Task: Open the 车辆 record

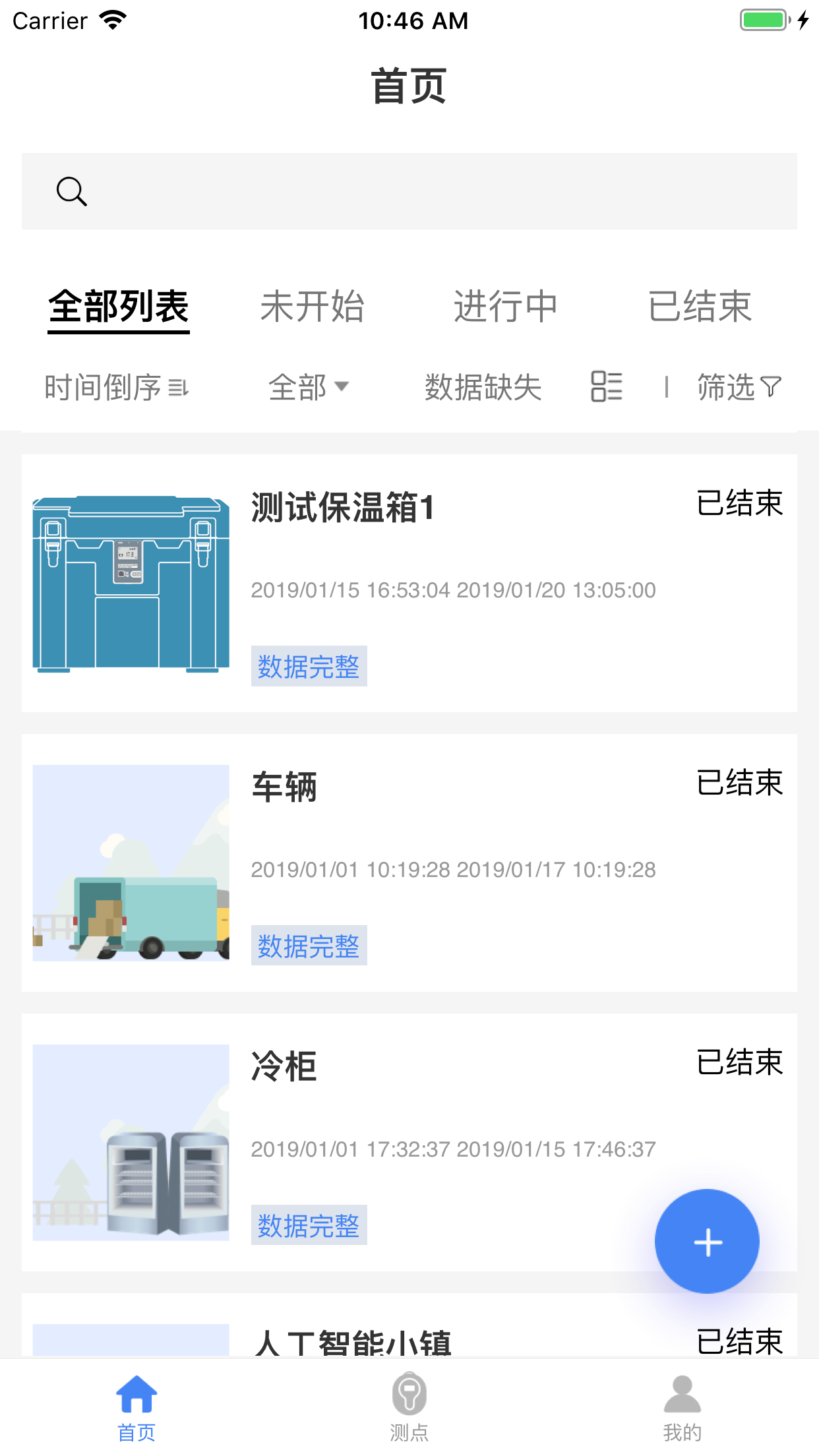Action: point(409,863)
